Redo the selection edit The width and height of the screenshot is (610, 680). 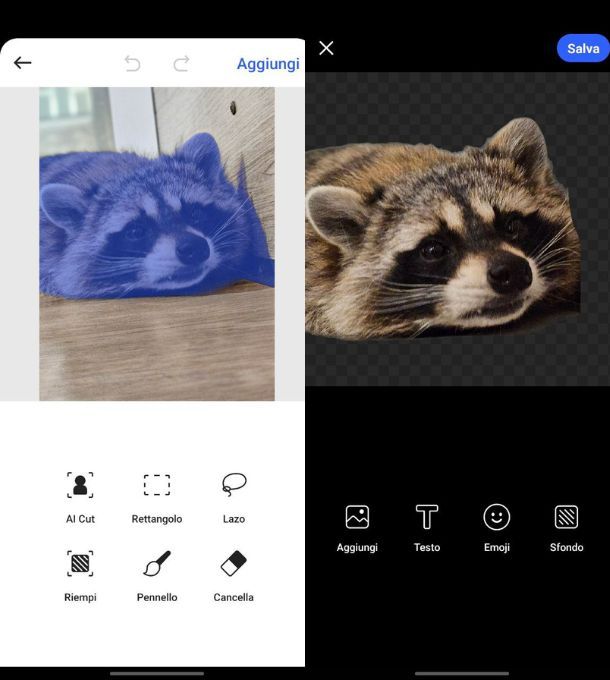click(x=181, y=64)
